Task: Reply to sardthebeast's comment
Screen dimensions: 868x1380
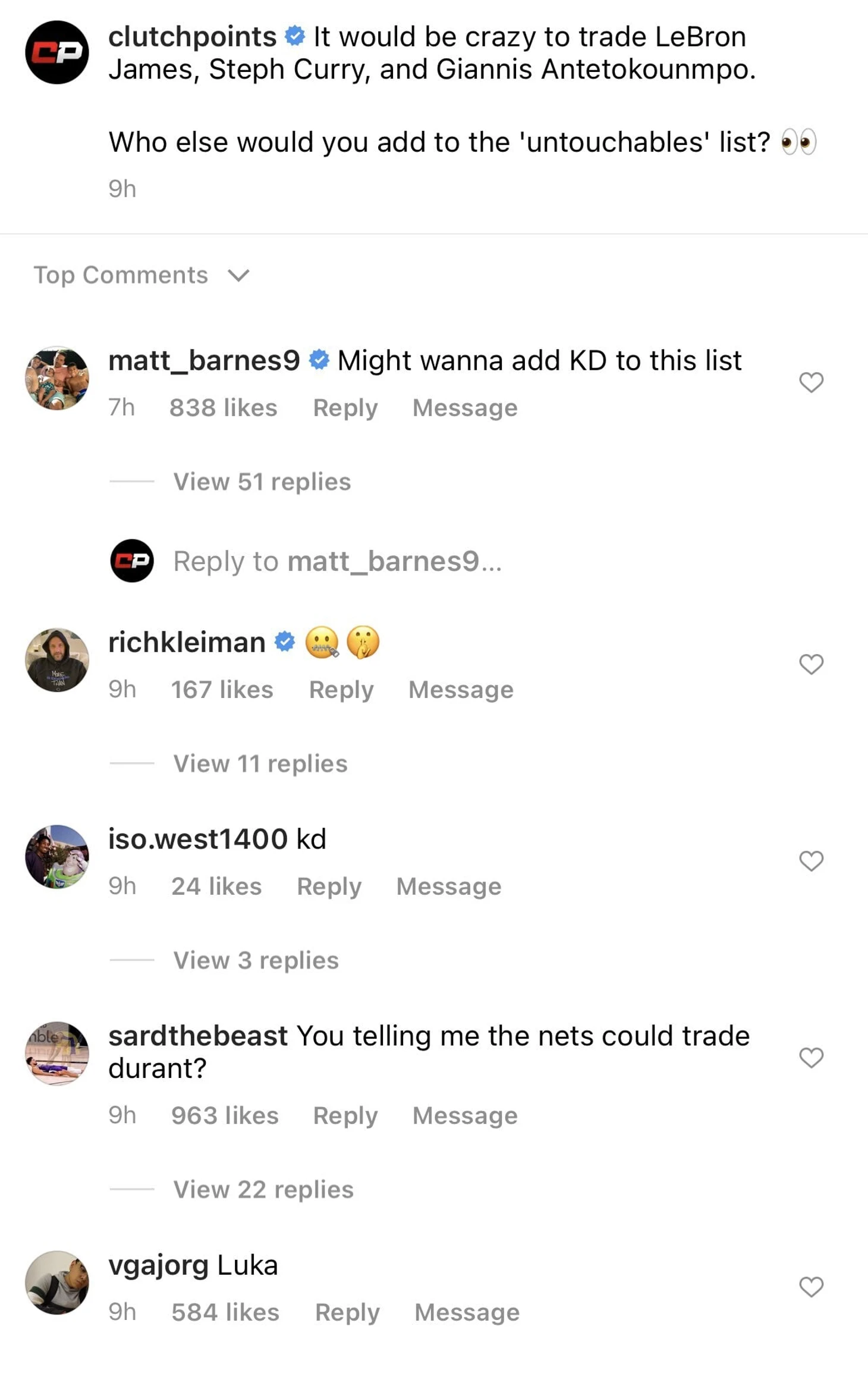Action: click(x=345, y=1115)
